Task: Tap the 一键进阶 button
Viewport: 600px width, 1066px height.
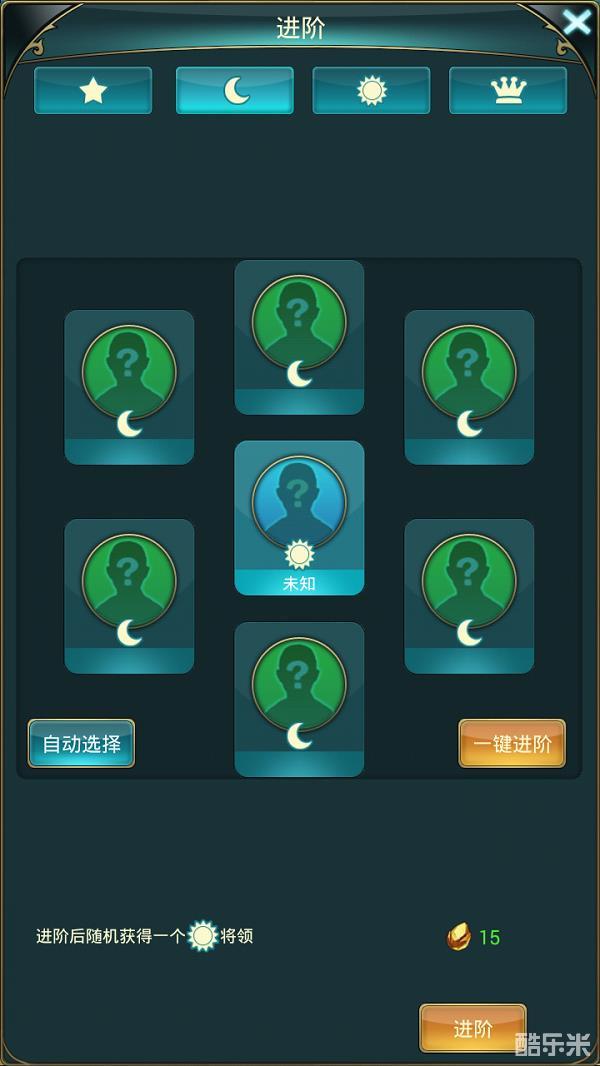Action: point(512,744)
